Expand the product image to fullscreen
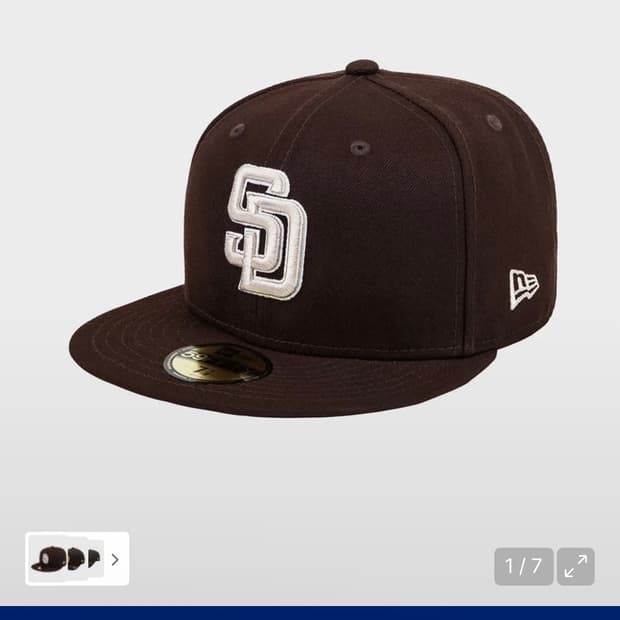 coord(575,566)
